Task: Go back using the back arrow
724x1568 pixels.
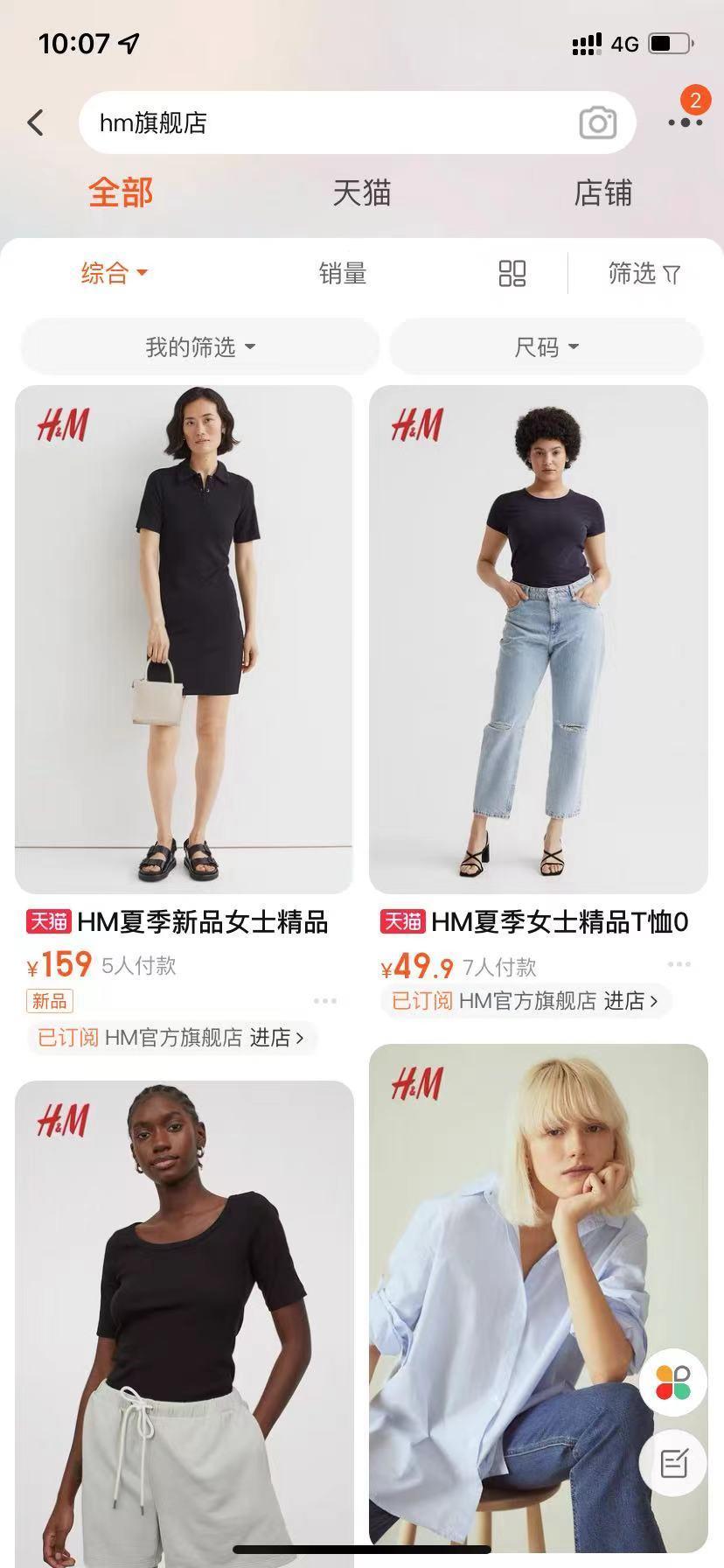Action: tap(36, 122)
